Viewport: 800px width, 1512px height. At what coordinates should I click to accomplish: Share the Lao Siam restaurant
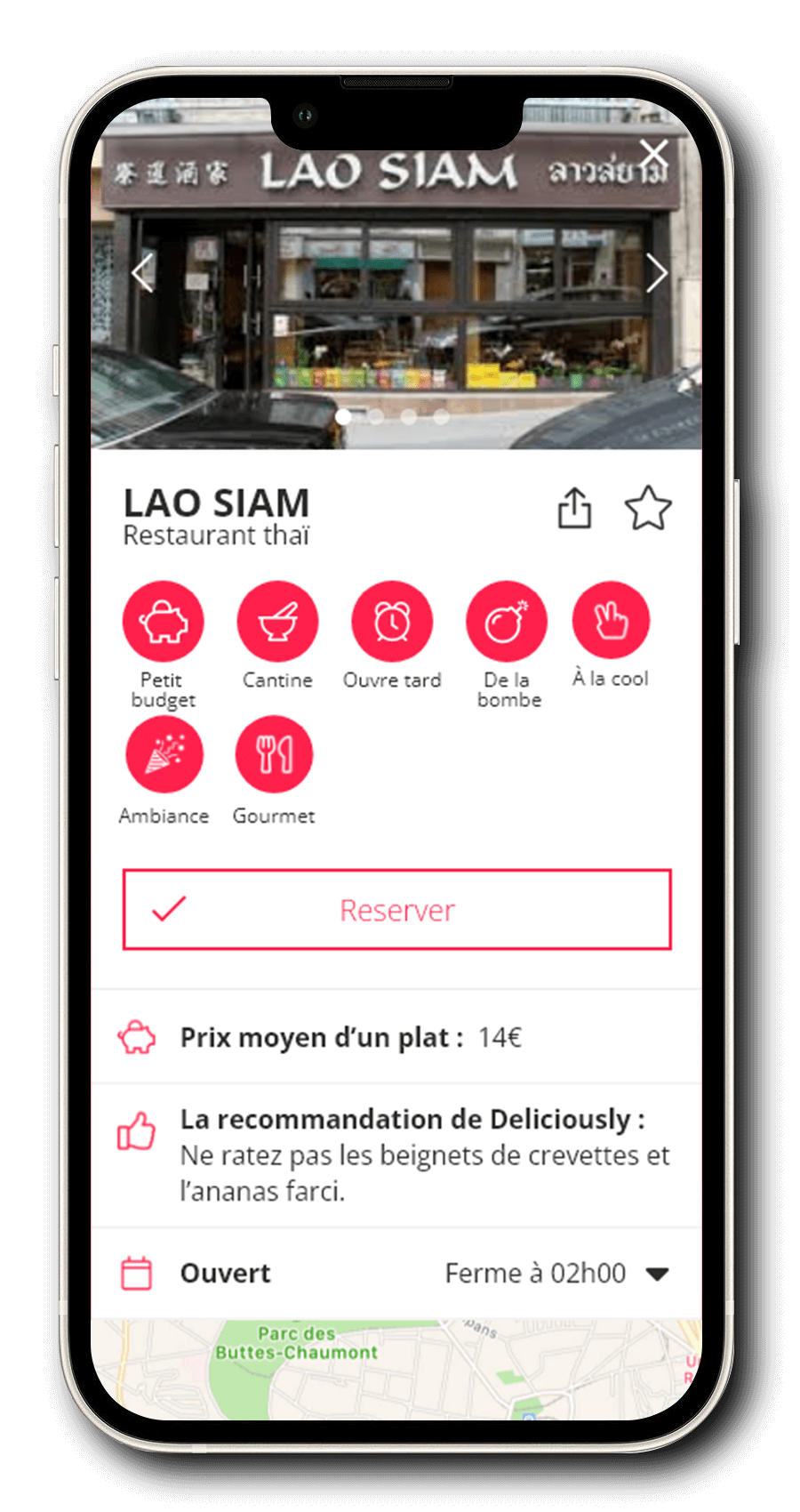574,508
